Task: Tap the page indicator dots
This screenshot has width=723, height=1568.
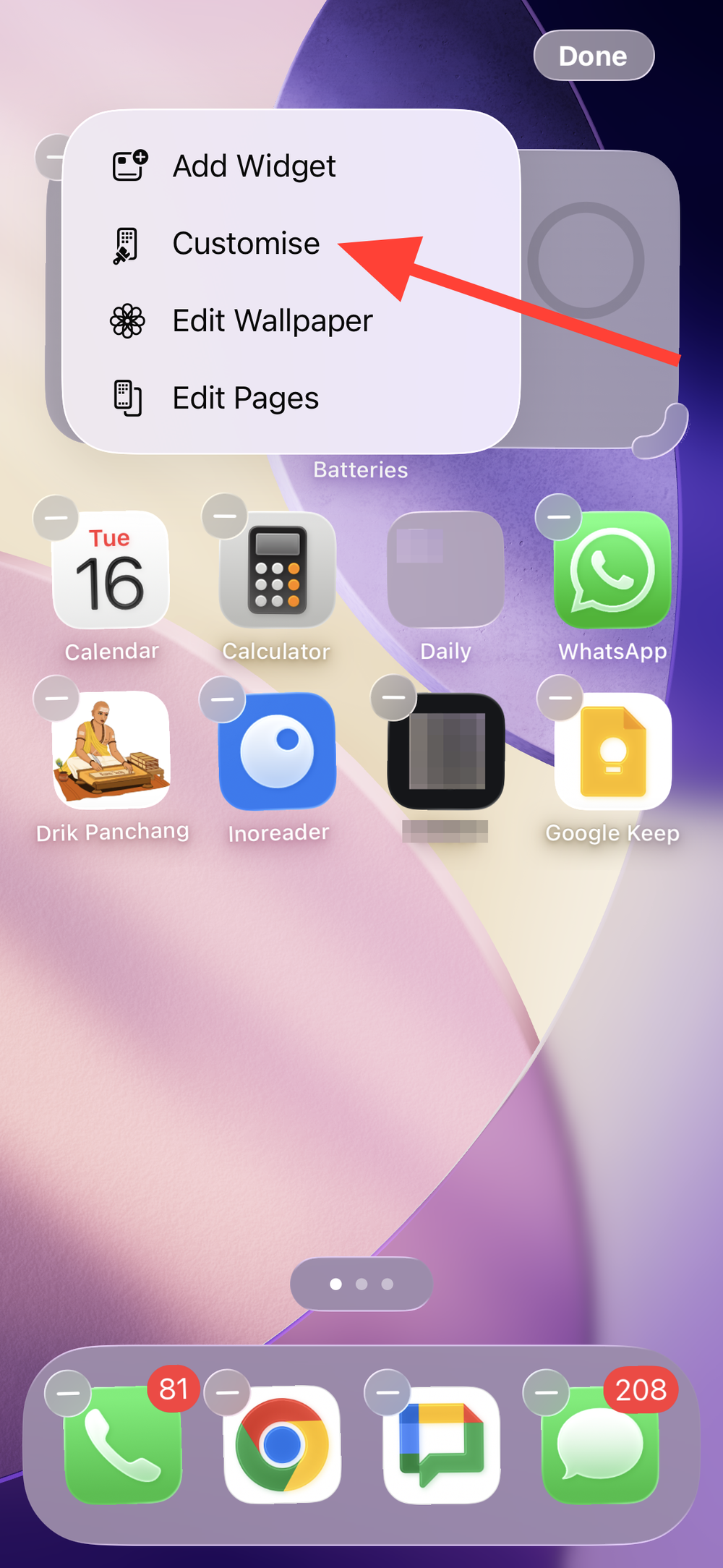Action: pyautogui.click(x=361, y=1284)
